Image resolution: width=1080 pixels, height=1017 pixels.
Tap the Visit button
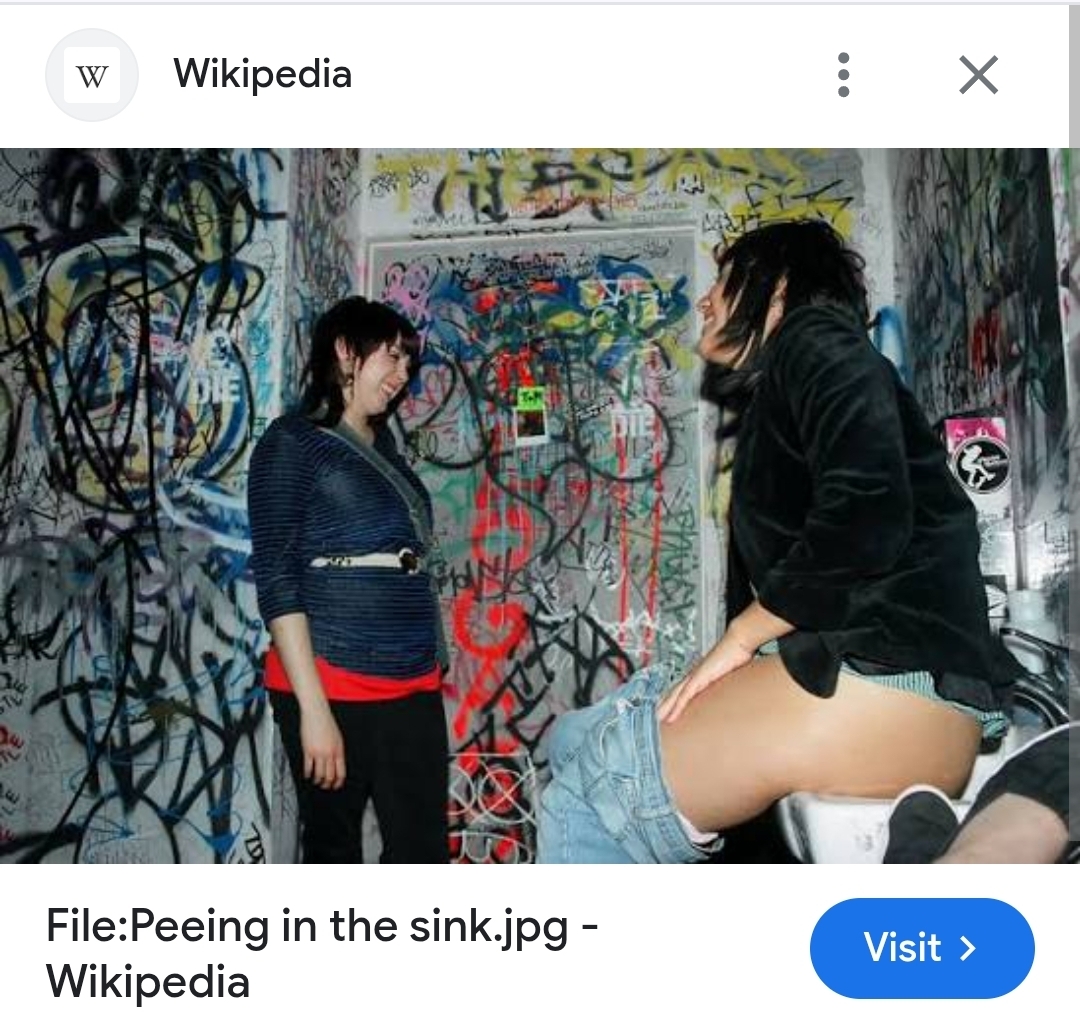(x=922, y=947)
